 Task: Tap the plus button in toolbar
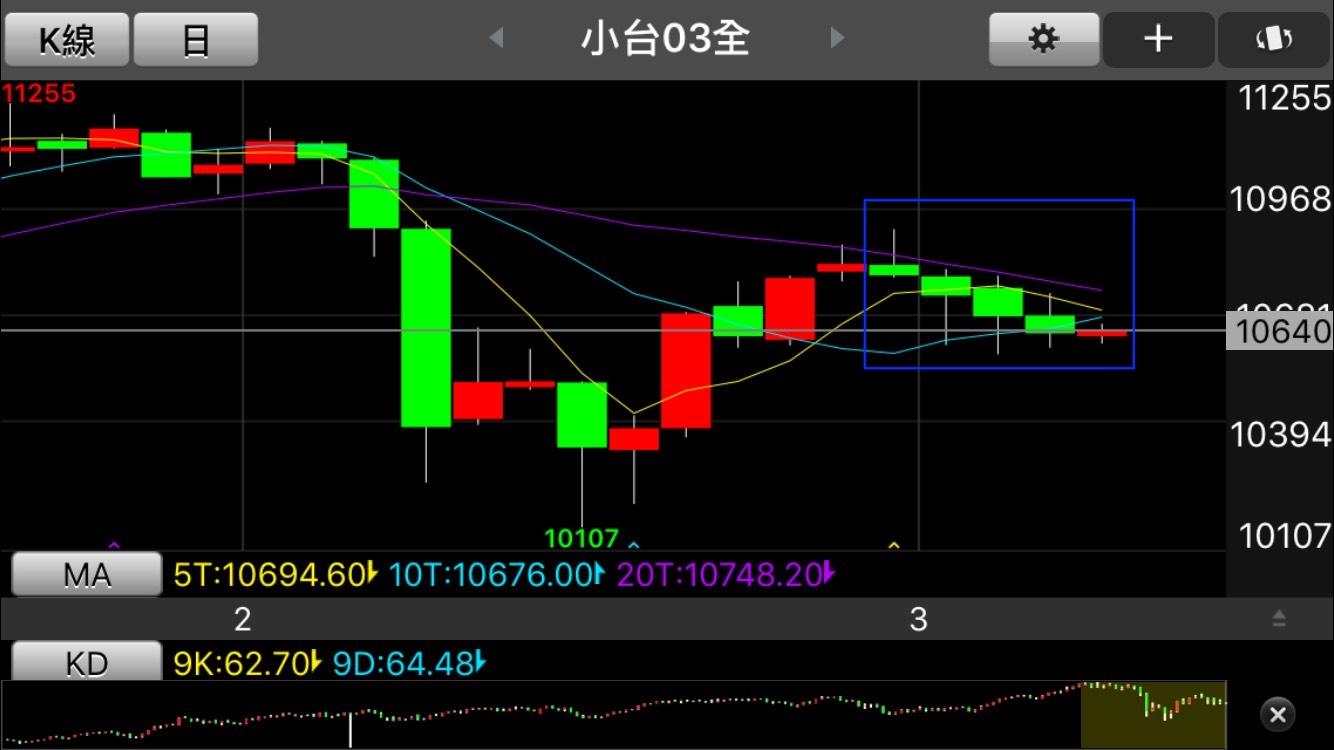coord(1158,40)
